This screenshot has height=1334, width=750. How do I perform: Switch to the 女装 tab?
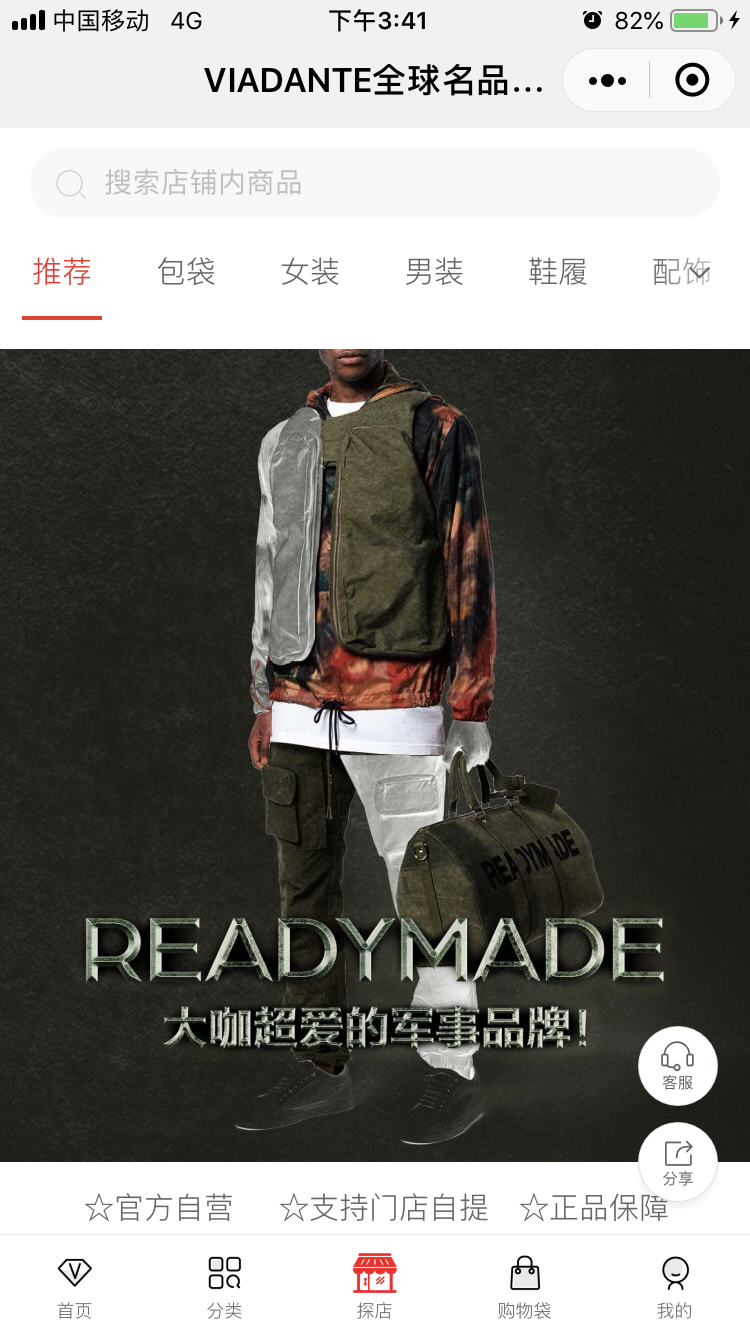click(310, 272)
